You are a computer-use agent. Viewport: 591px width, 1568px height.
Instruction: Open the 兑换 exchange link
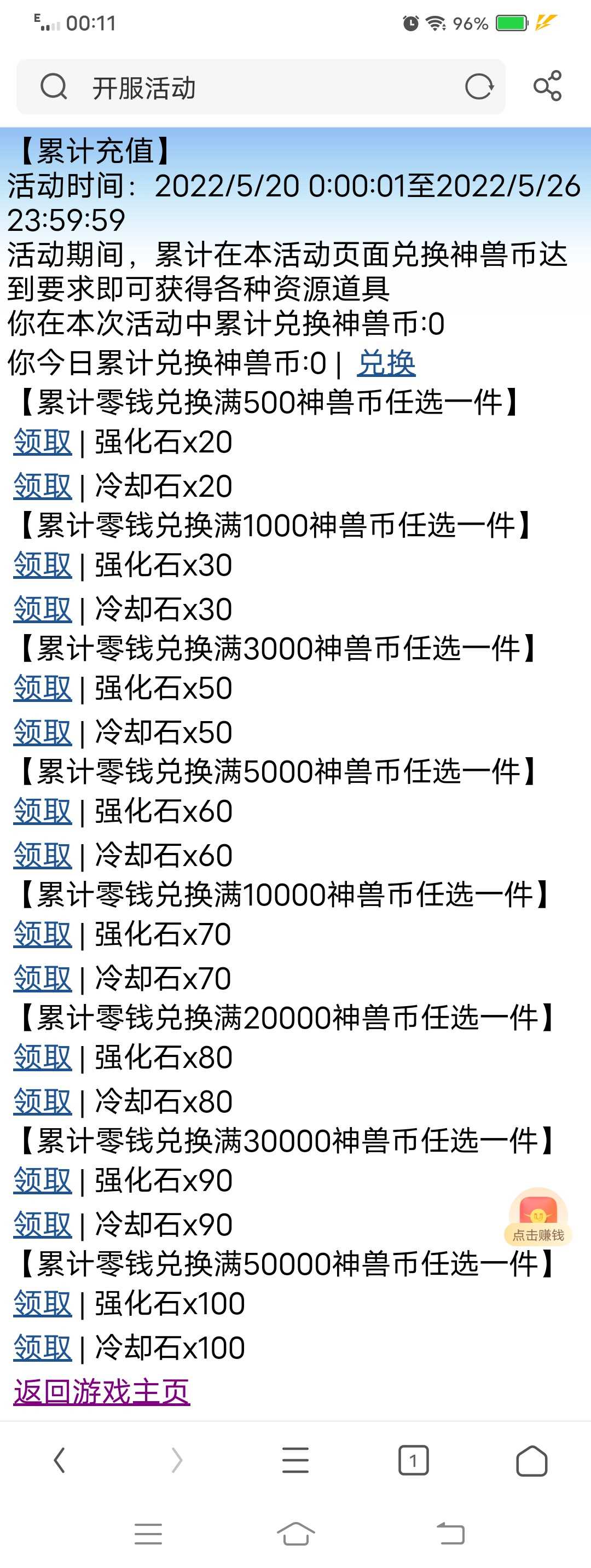click(386, 363)
